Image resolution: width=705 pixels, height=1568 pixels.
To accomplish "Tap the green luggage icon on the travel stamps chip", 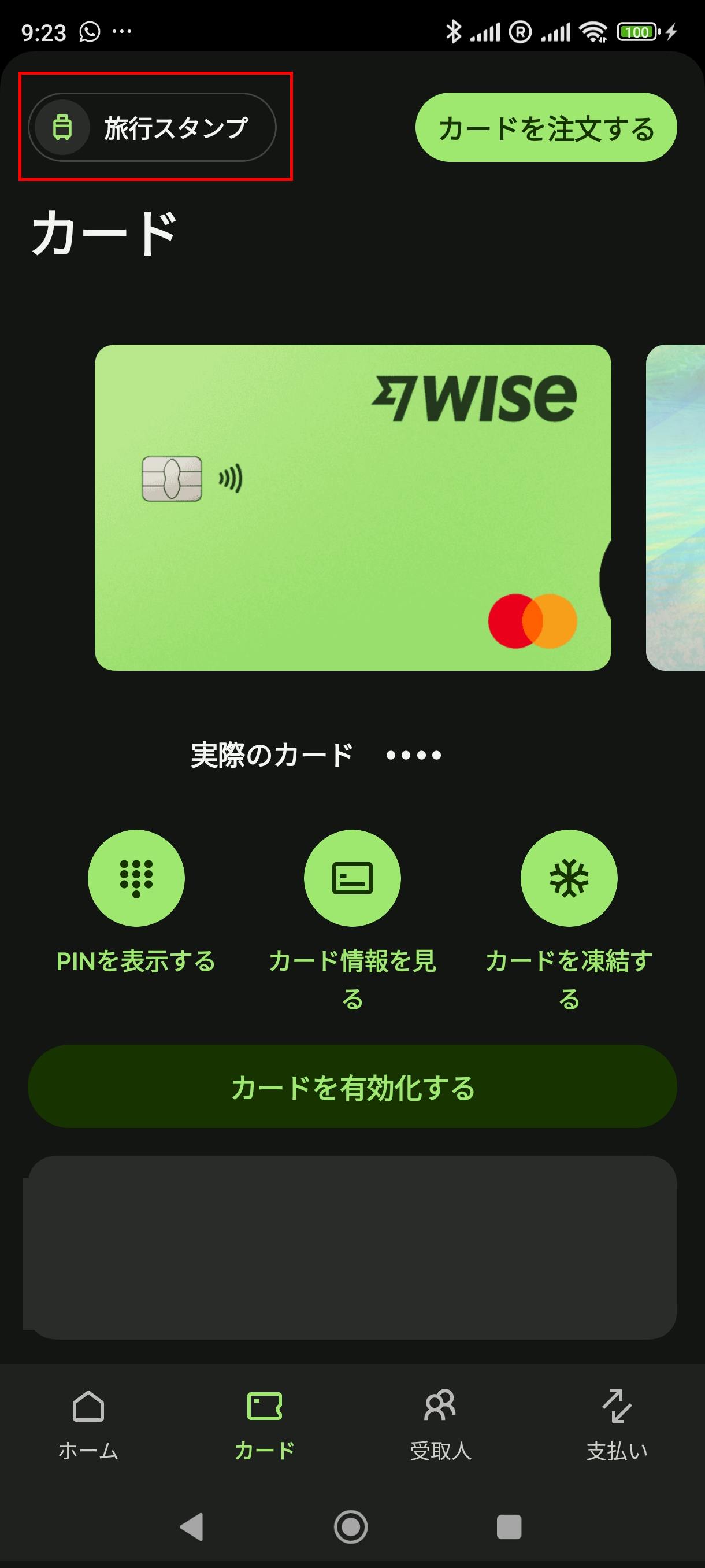I will (x=63, y=128).
